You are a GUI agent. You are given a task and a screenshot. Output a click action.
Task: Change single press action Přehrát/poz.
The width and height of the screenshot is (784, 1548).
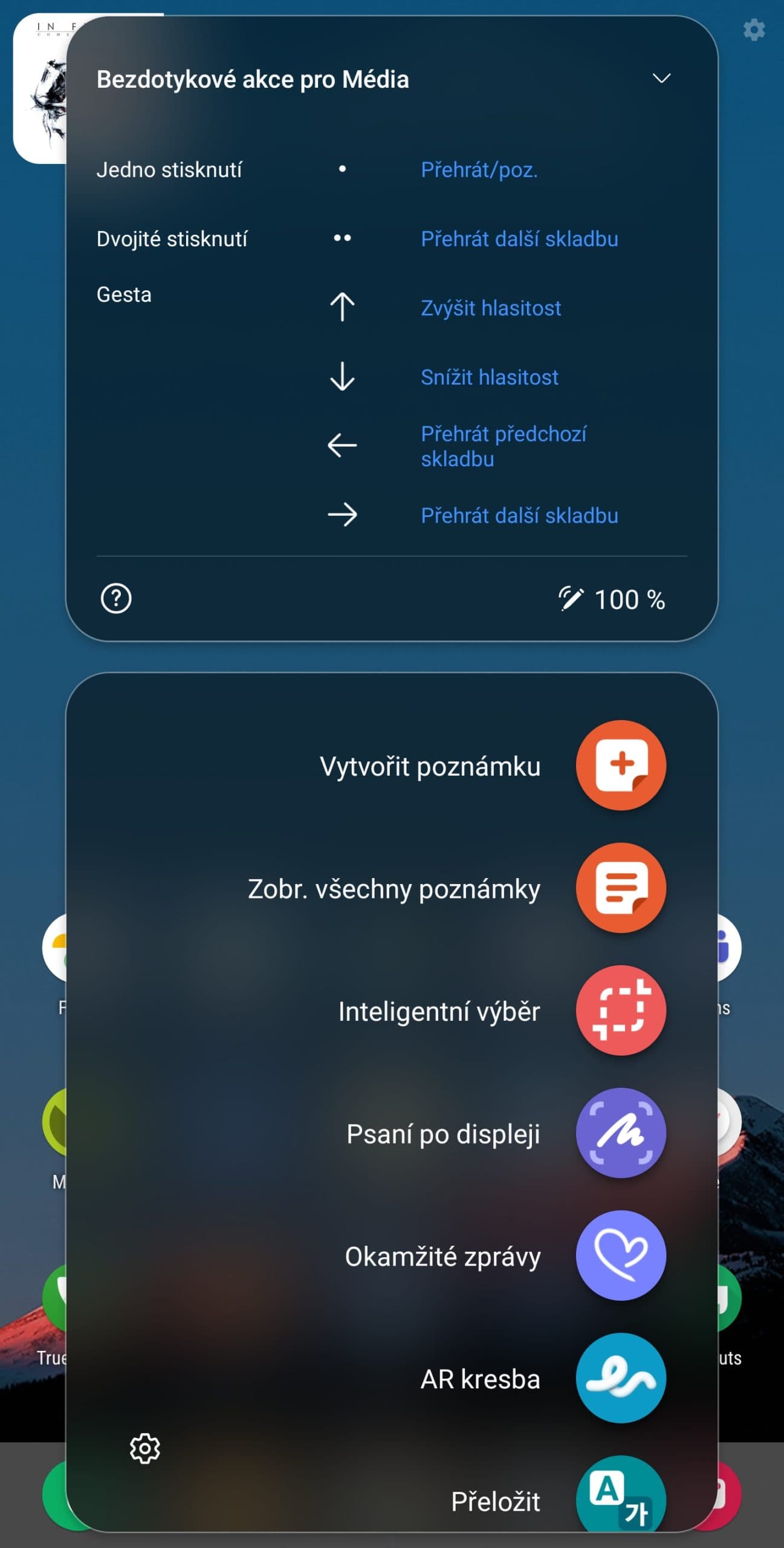[479, 171]
